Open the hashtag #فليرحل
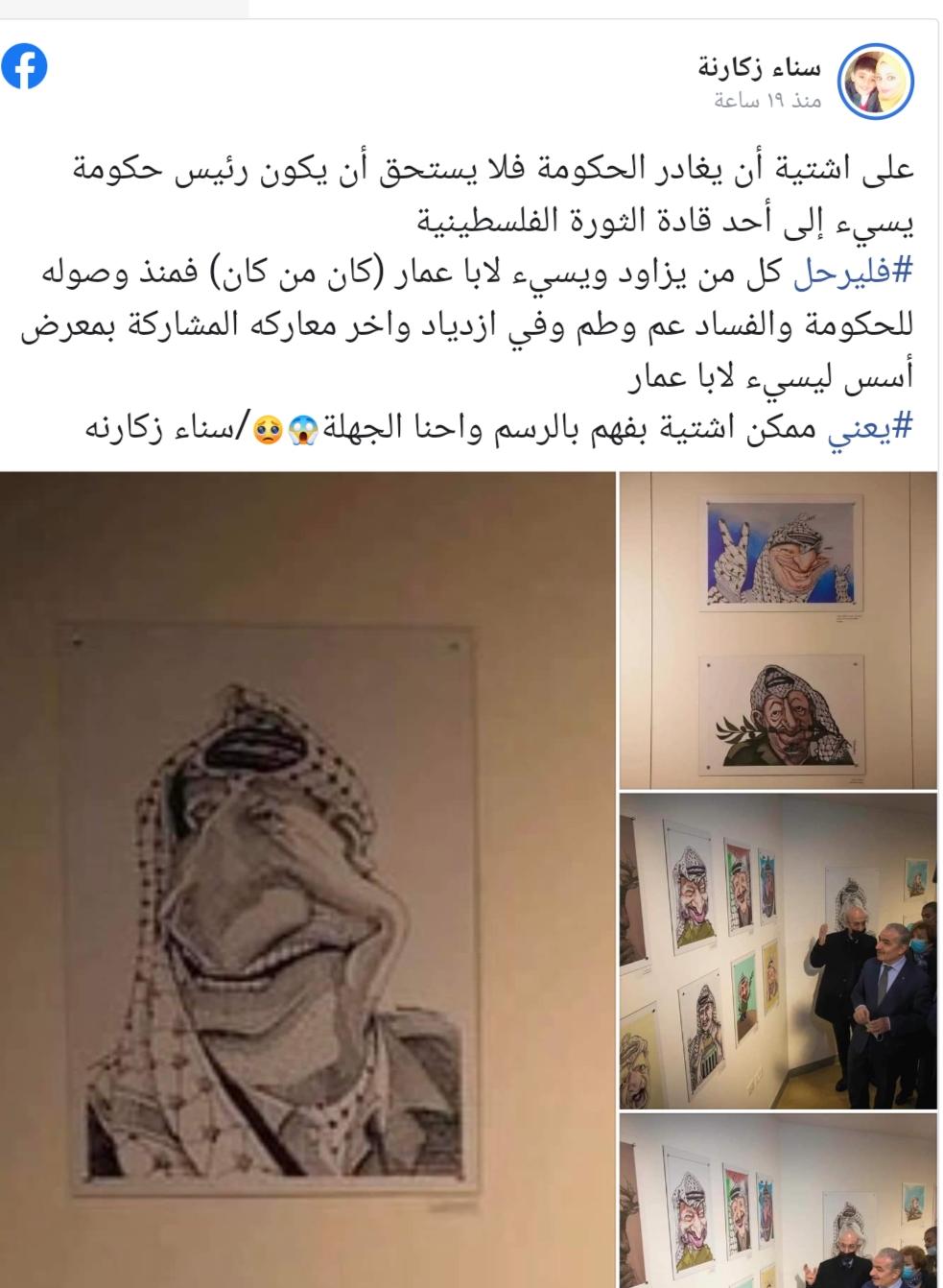Screen dimensions: 943x1288 point(854,274)
